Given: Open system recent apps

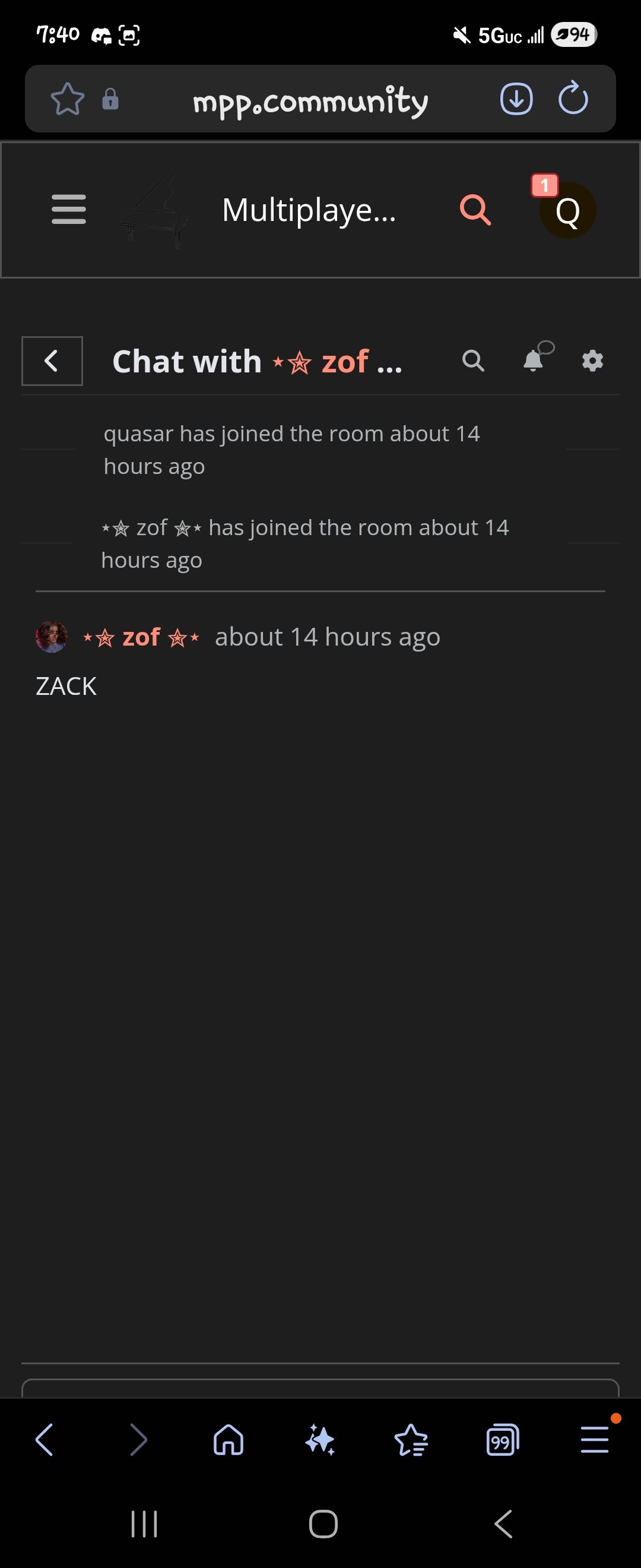Looking at the screenshot, I should (x=144, y=1523).
